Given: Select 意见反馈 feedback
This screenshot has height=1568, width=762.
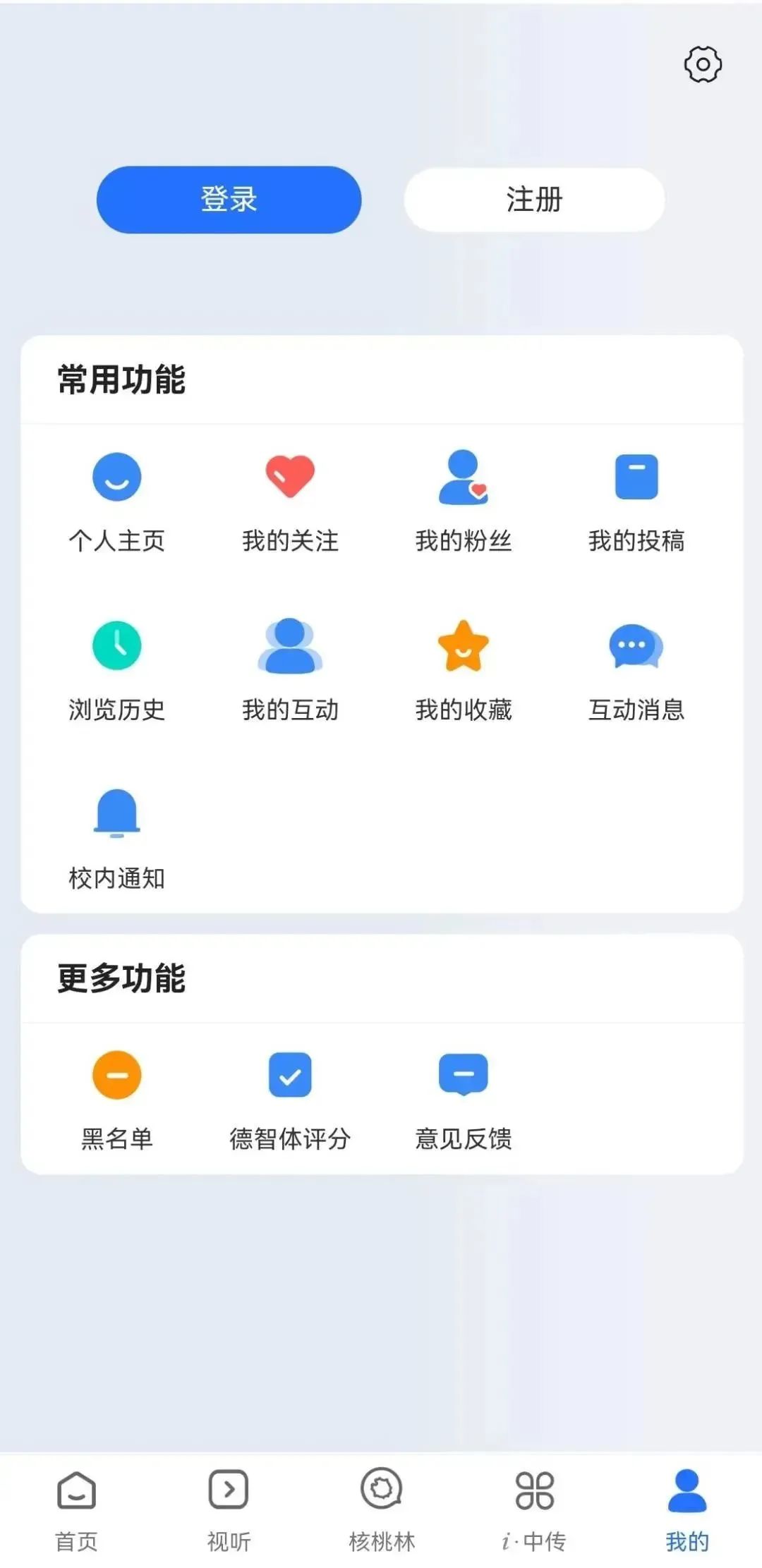Looking at the screenshot, I should point(464,1099).
